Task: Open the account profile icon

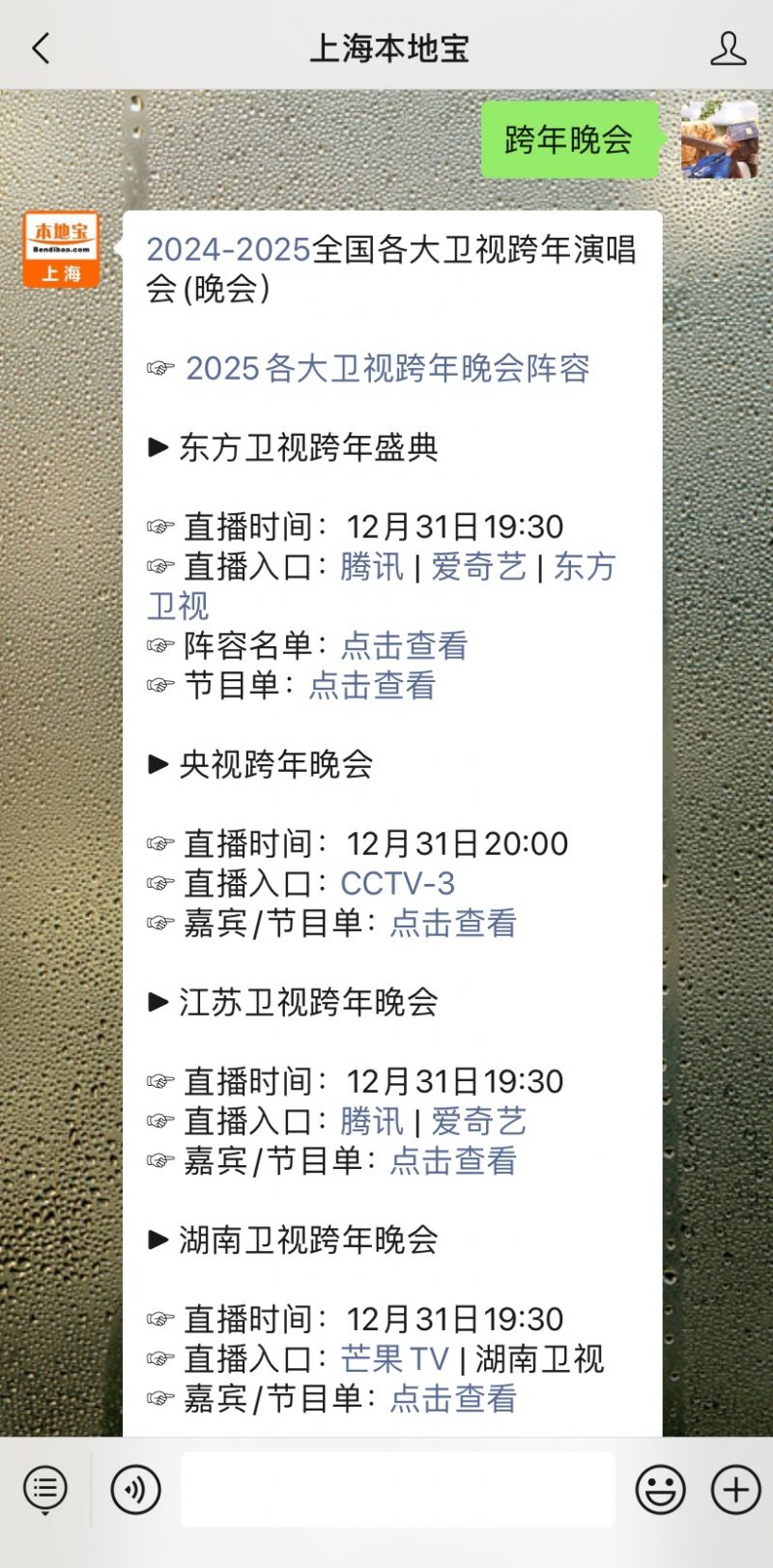Action: [728, 47]
